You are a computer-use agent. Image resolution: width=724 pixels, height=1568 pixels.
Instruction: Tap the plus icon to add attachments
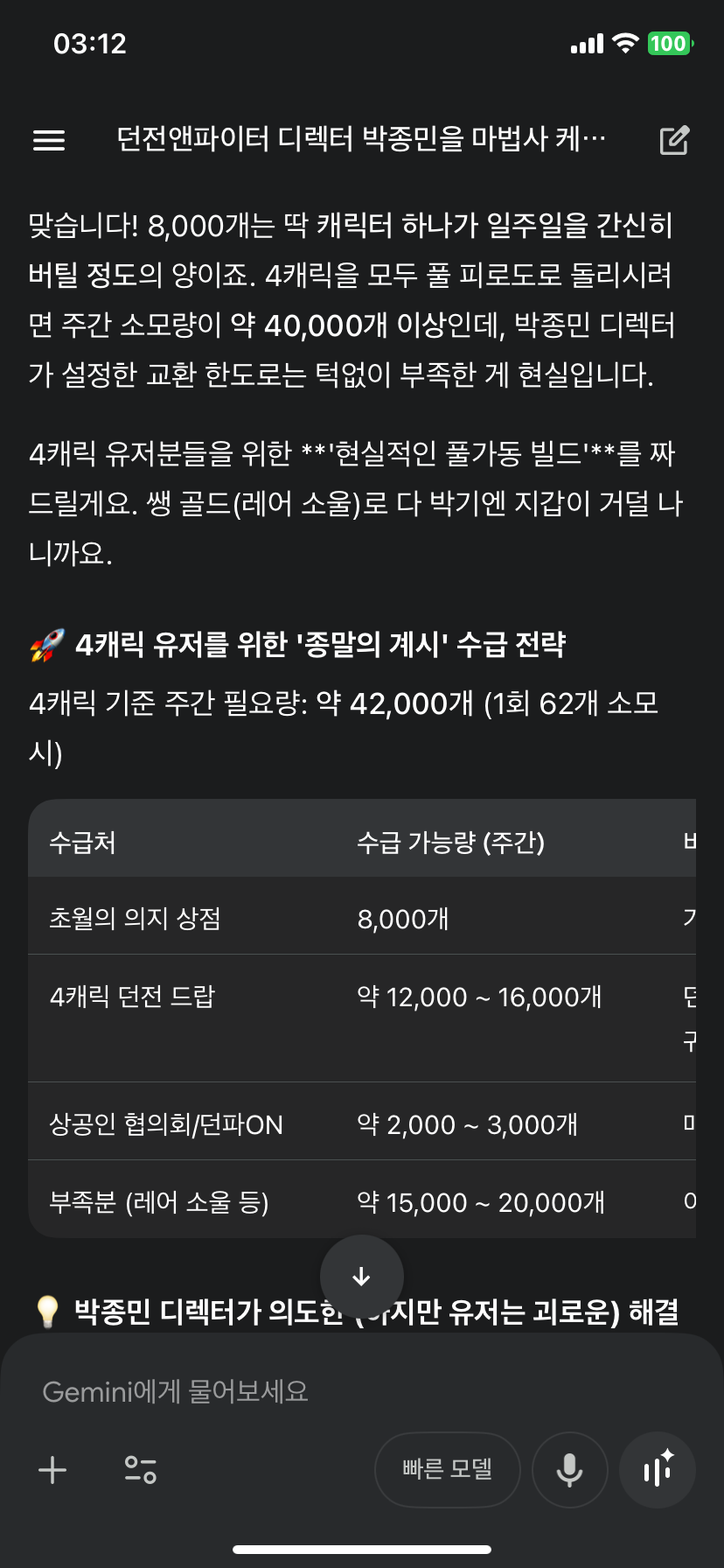click(x=52, y=1470)
